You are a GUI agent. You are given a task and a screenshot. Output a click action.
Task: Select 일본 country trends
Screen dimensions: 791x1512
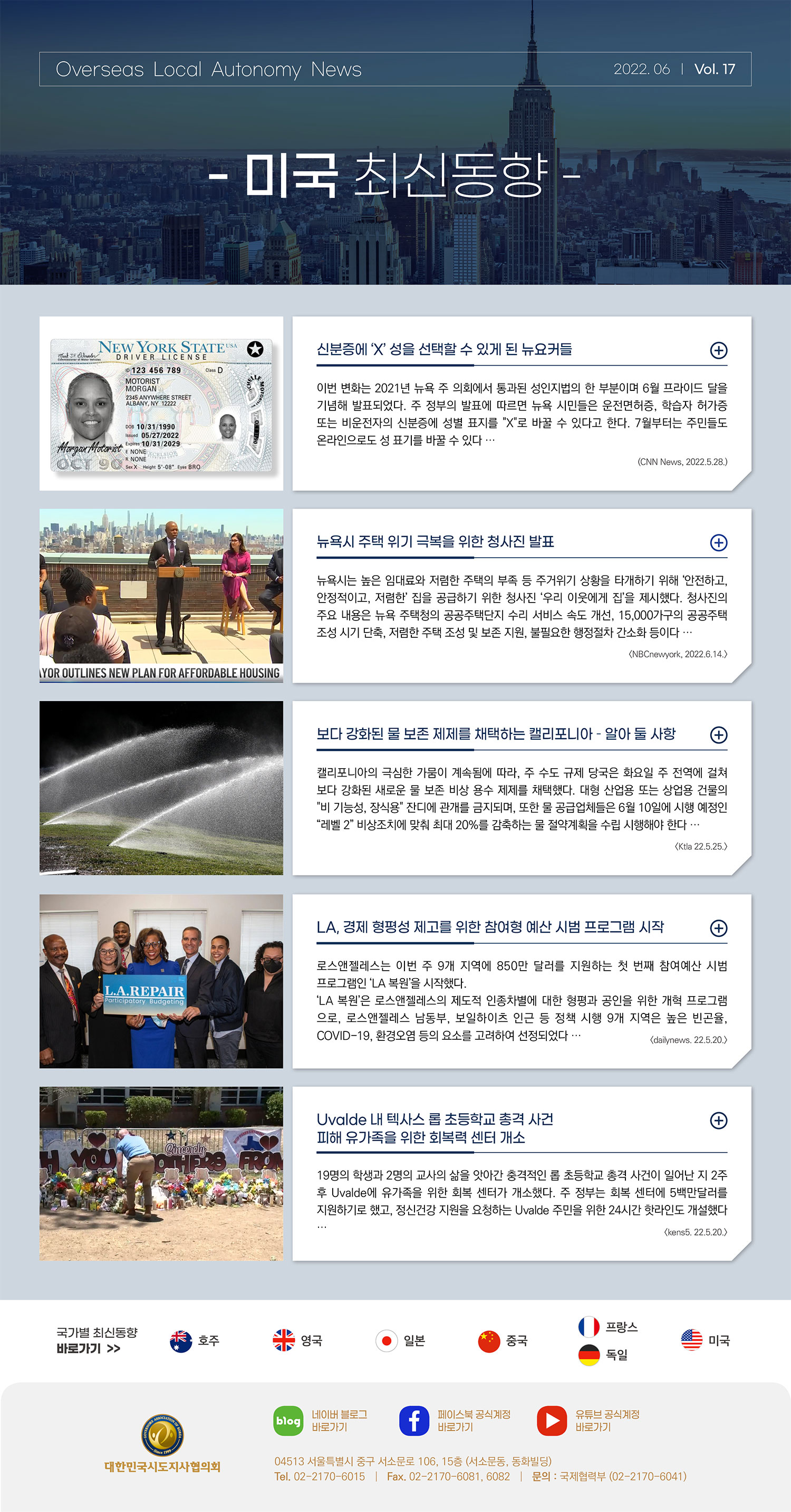400,1341
